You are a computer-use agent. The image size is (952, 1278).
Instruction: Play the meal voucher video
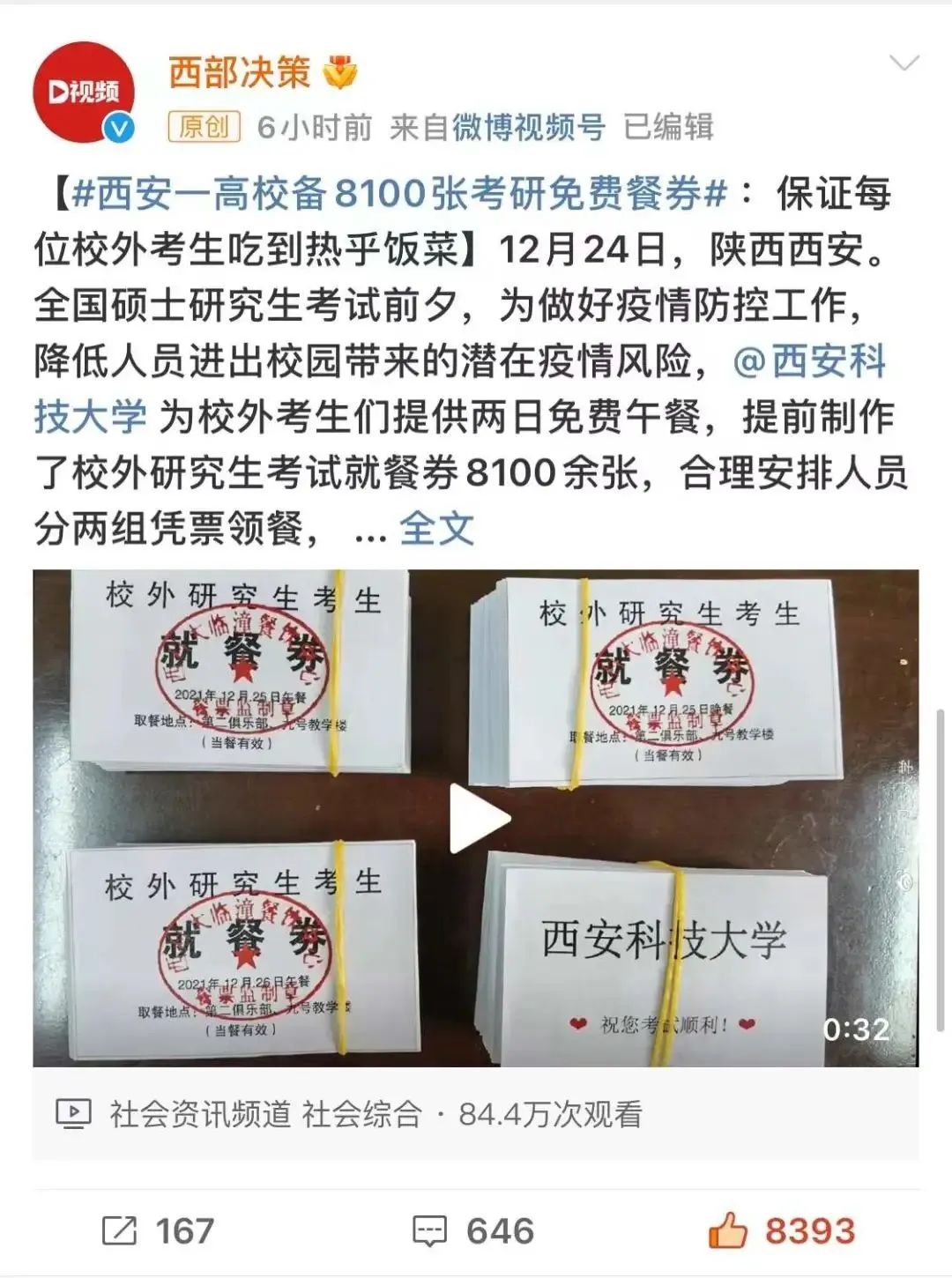[477, 818]
